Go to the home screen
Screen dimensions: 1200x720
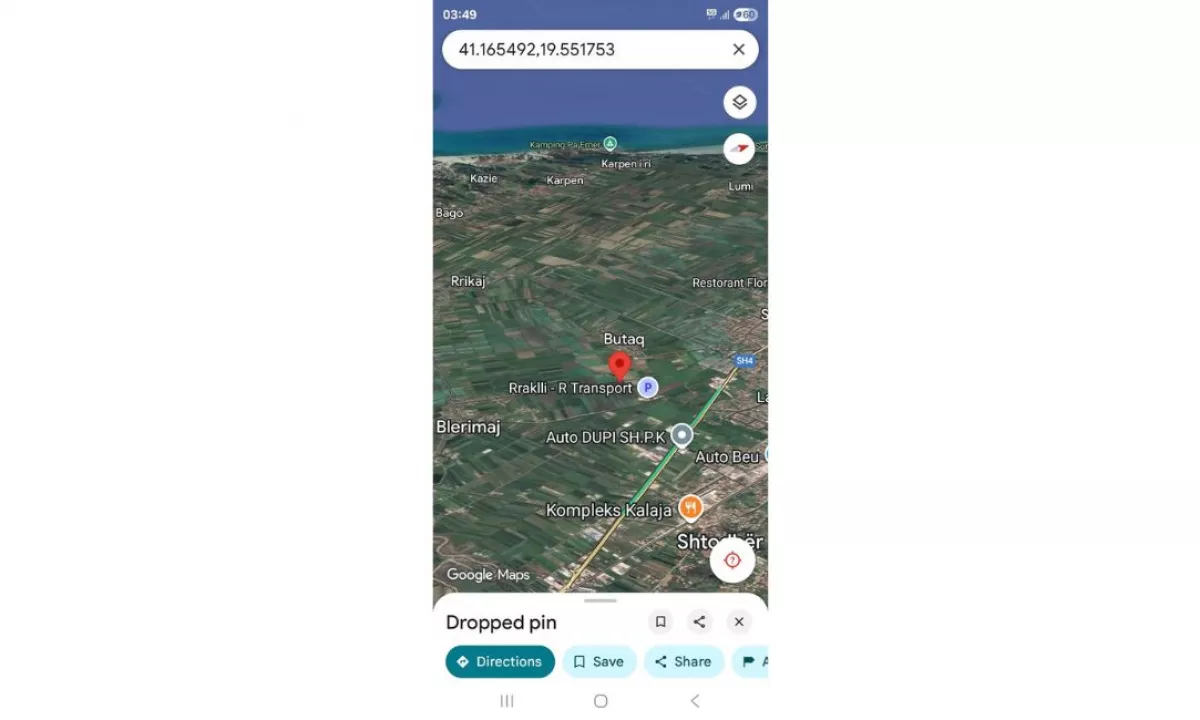pyautogui.click(x=600, y=701)
